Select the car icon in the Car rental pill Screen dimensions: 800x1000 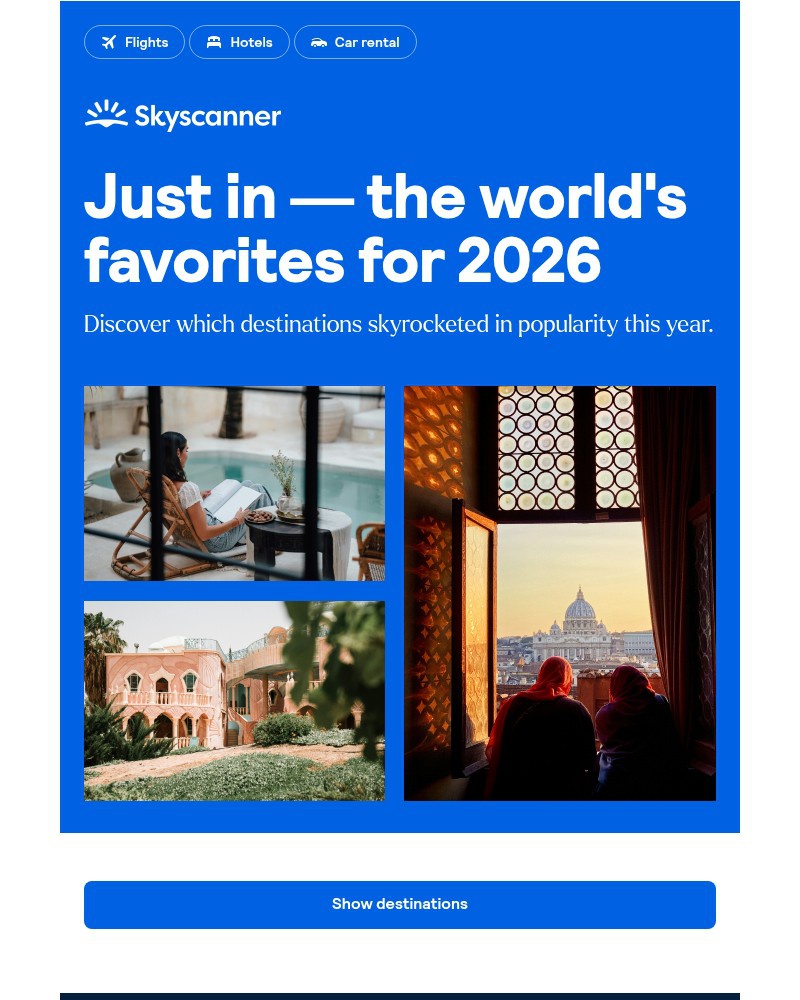319,42
